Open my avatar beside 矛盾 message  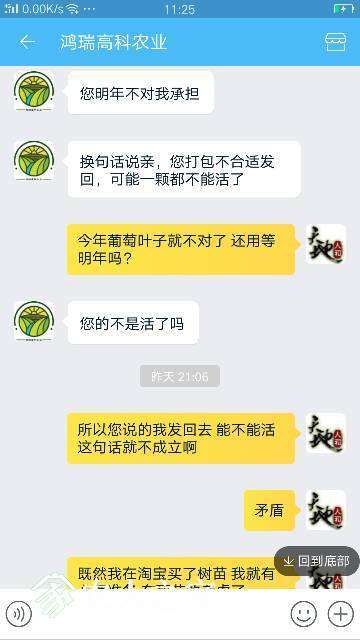coord(326,510)
